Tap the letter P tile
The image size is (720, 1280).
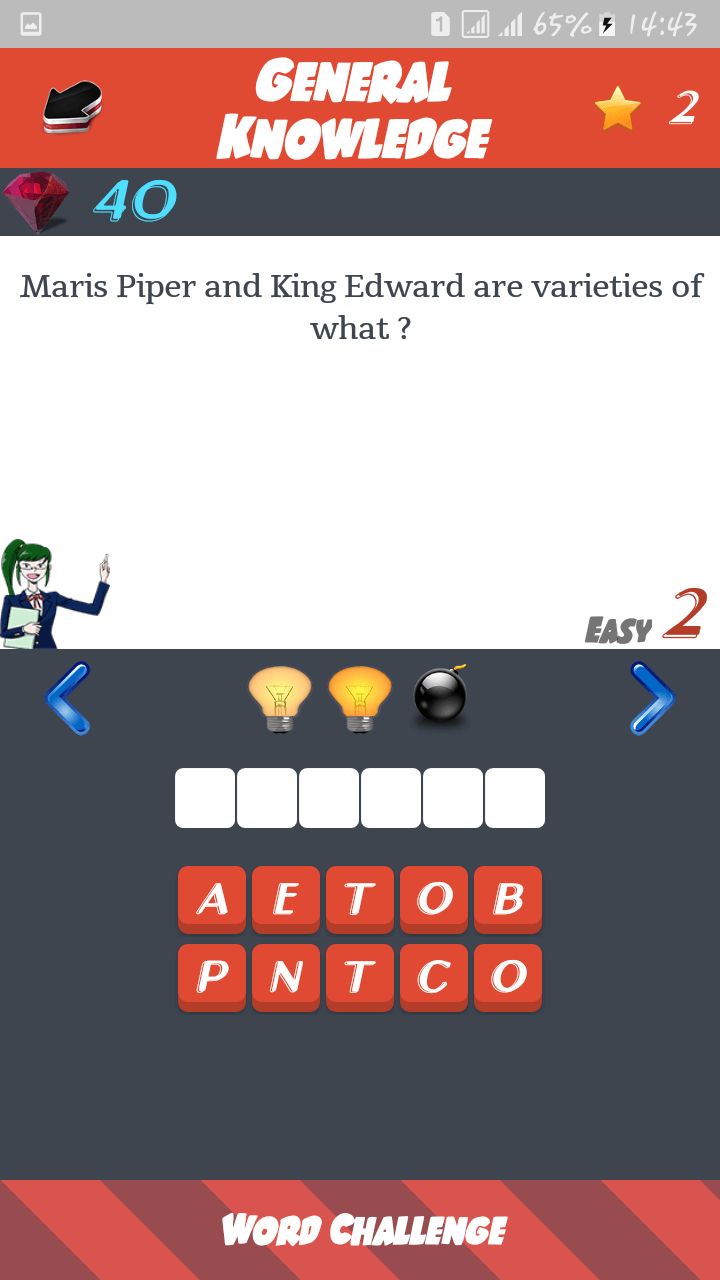(x=212, y=977)
